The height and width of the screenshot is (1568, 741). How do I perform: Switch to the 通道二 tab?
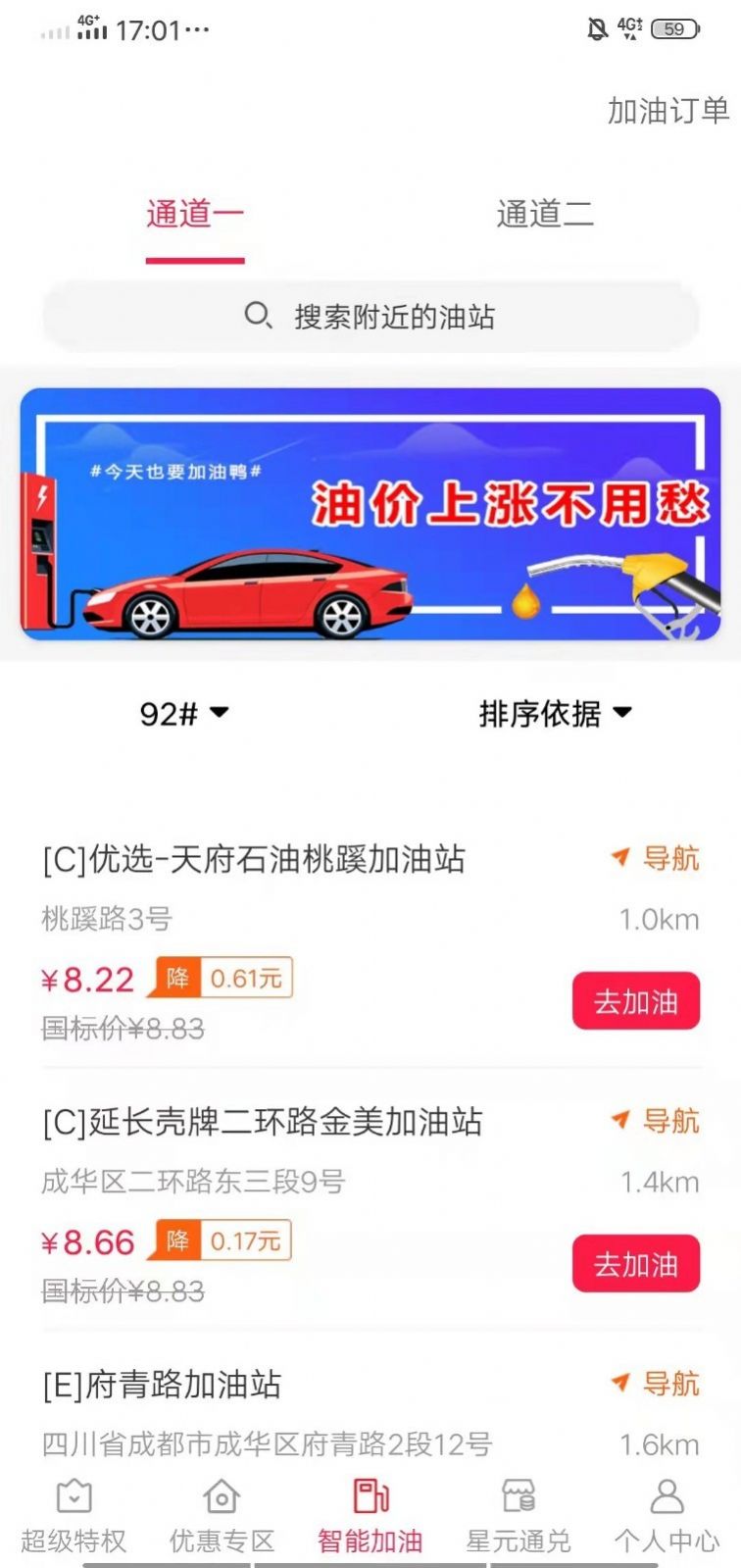click(x=544, y=214)
